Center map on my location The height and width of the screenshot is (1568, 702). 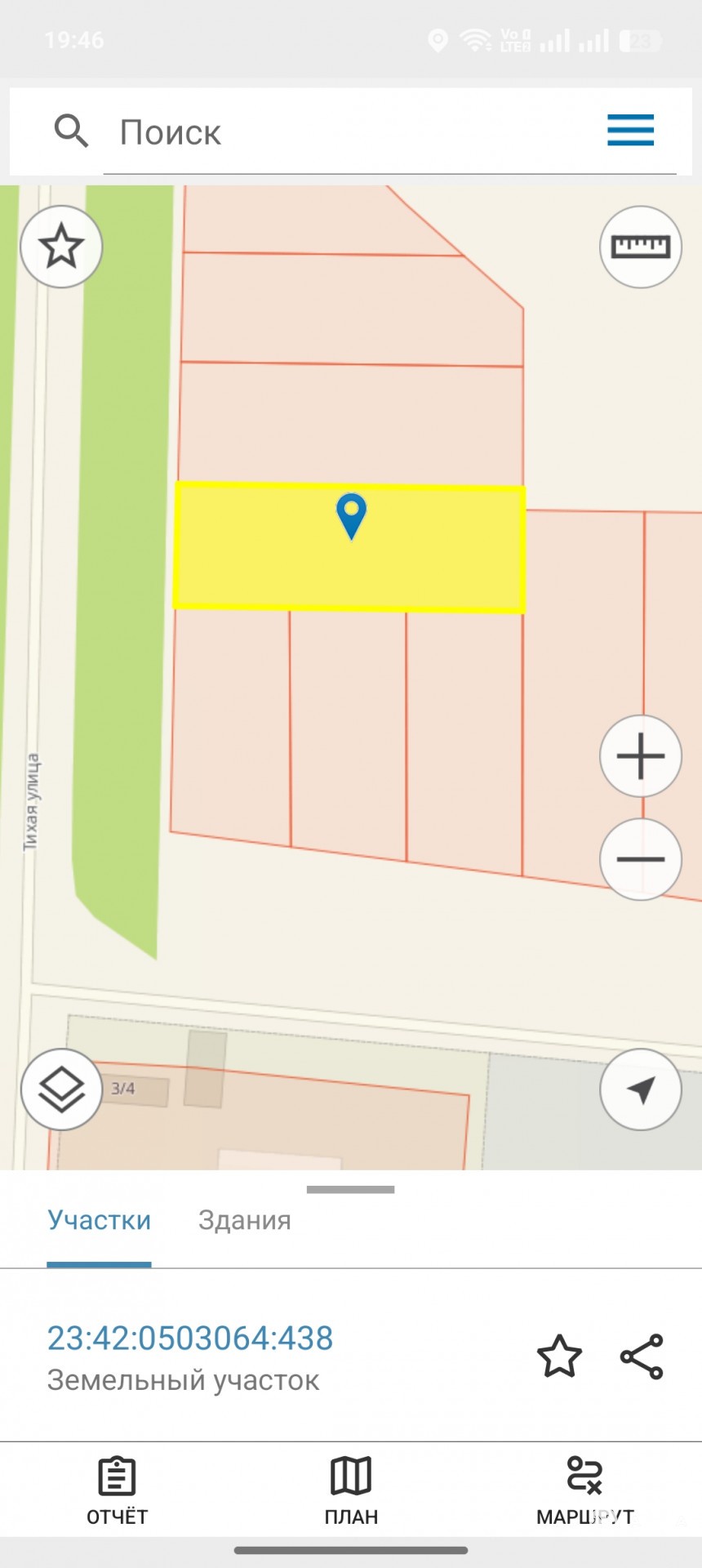tap(641, 1089)
